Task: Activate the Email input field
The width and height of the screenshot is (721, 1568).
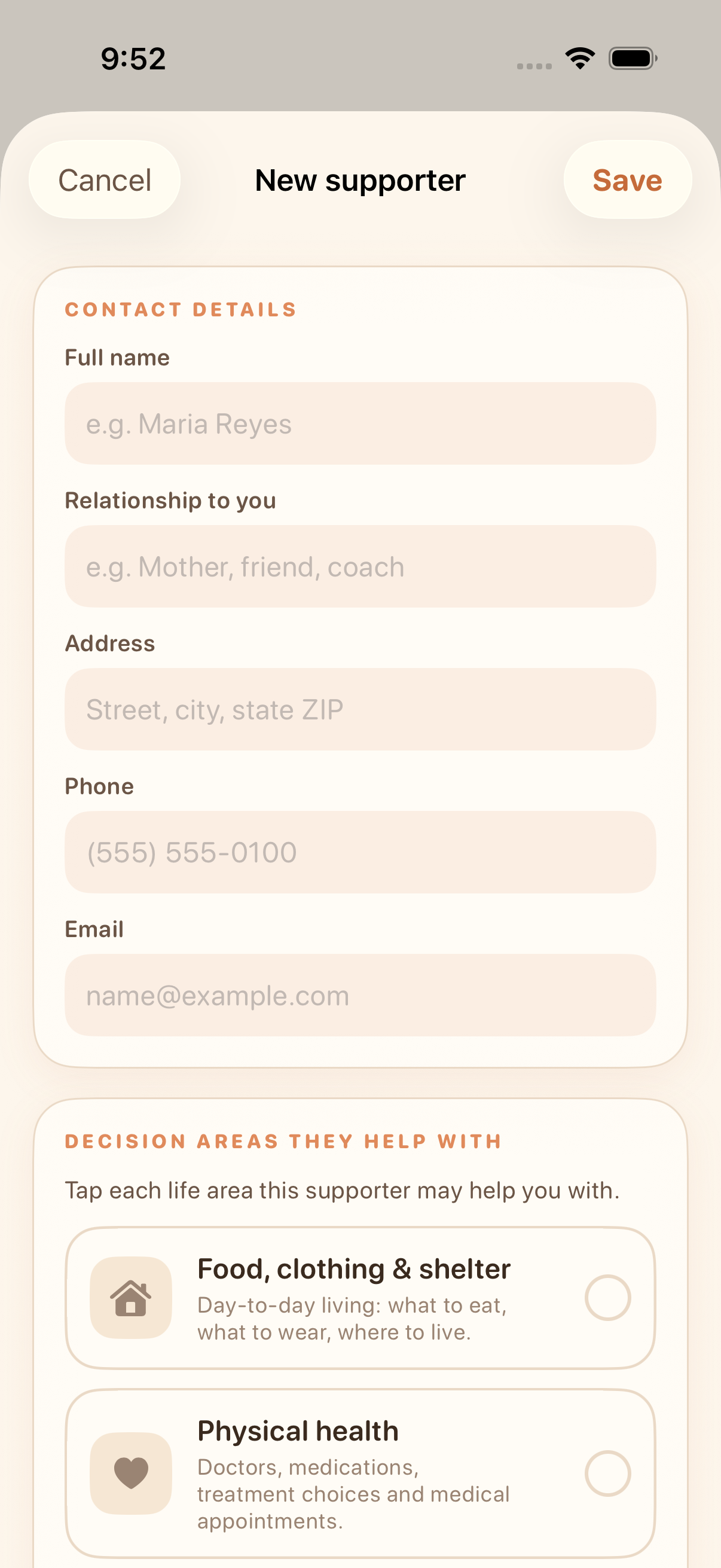Action: click(360, 995)
